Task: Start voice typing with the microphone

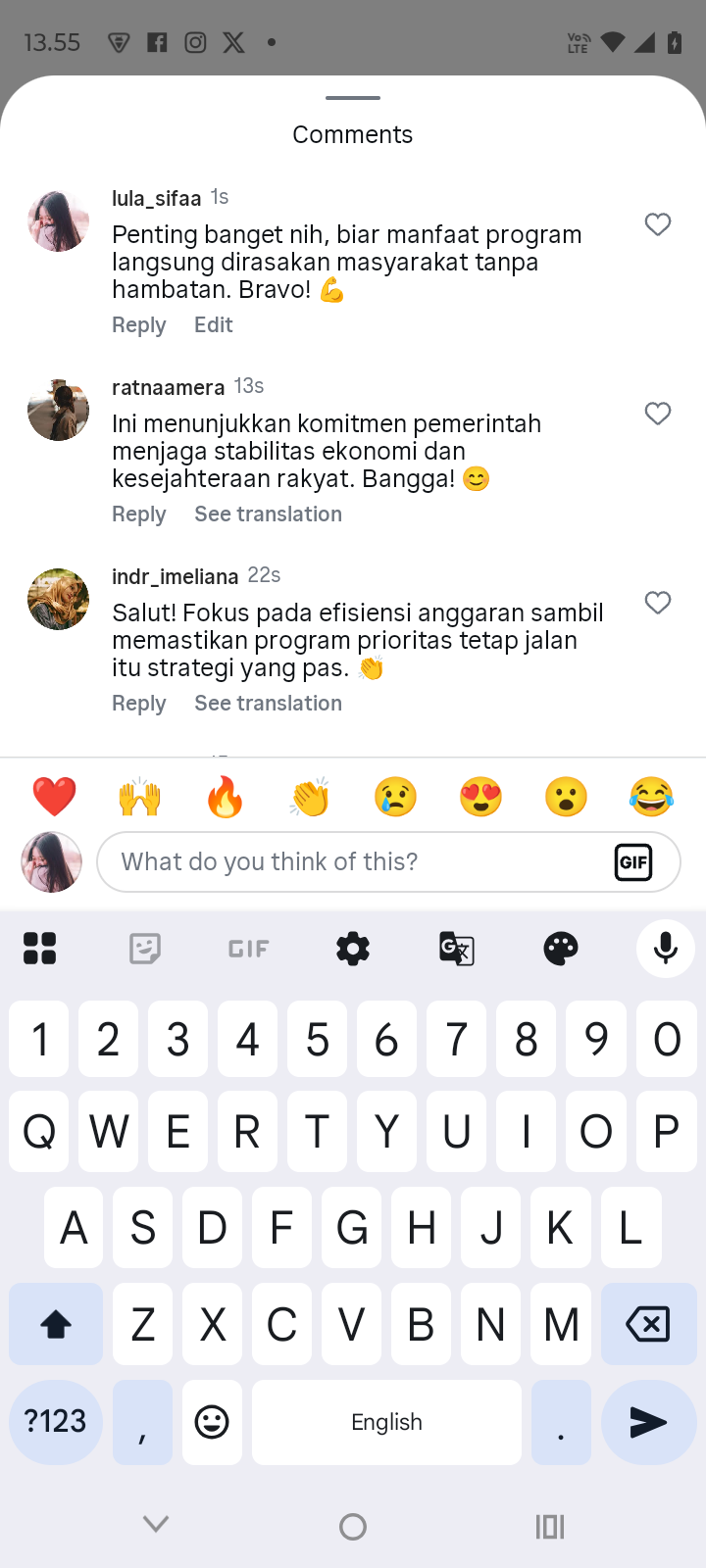Action: (665, 949)
